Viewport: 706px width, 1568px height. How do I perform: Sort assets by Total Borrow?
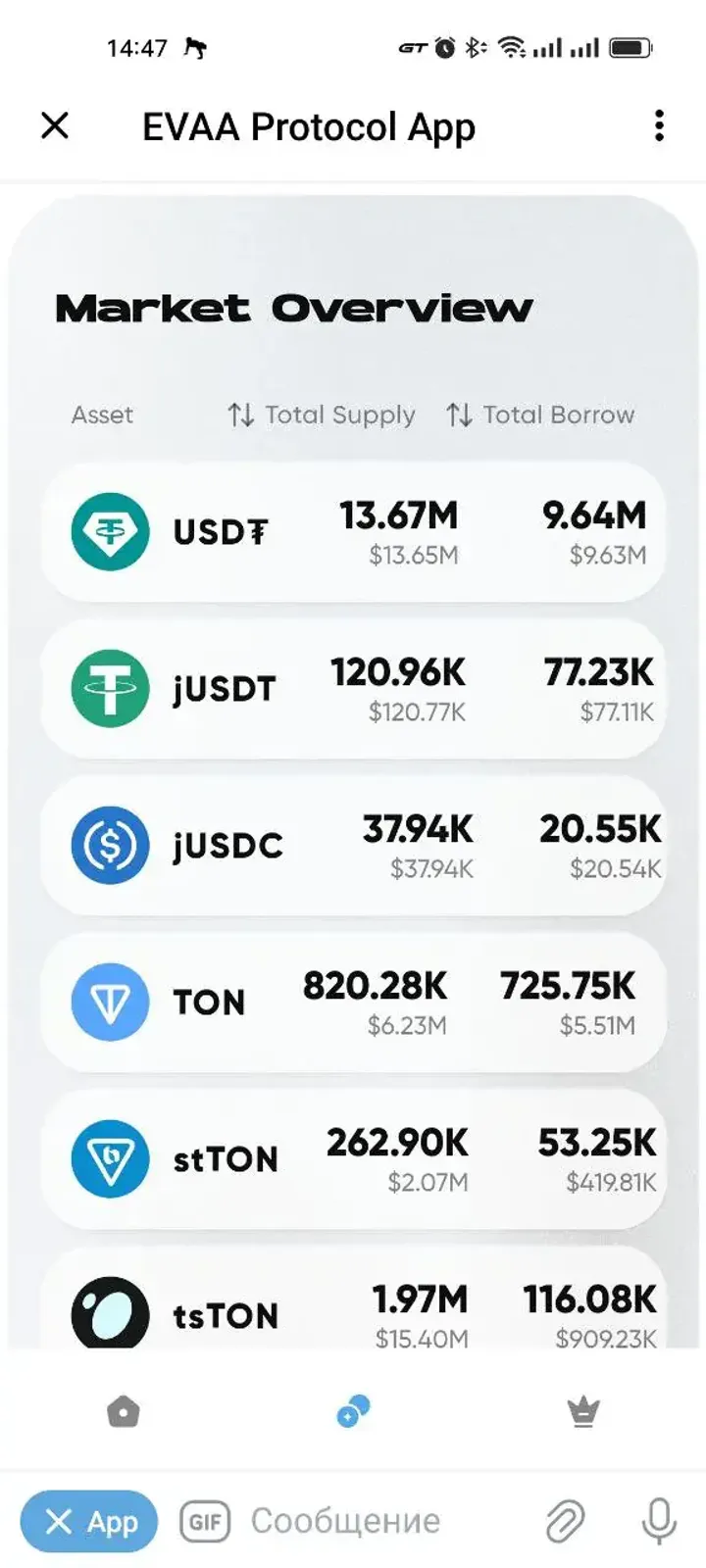540,415
